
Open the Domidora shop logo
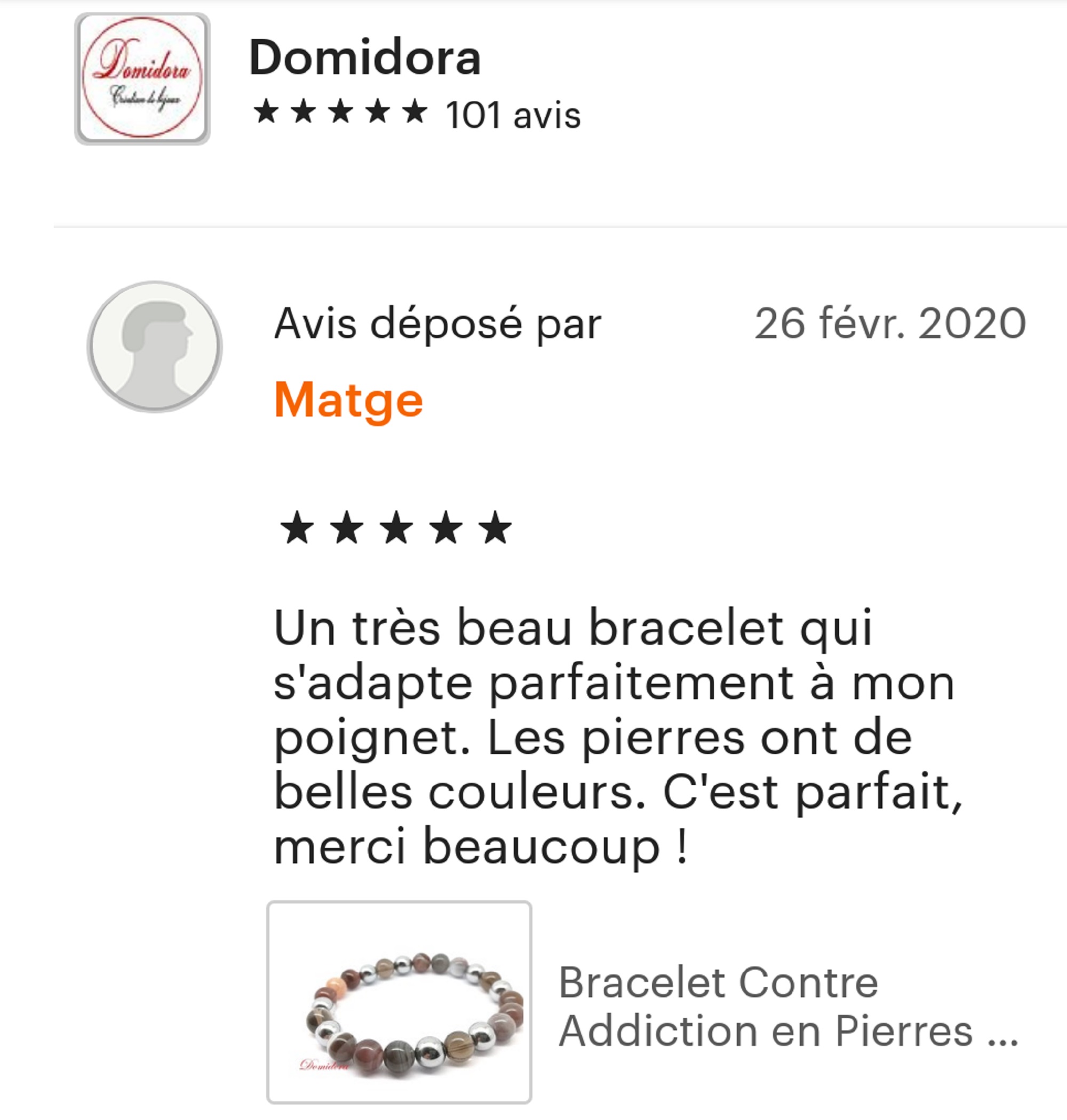pyautogui.click(x=142, y=78)
